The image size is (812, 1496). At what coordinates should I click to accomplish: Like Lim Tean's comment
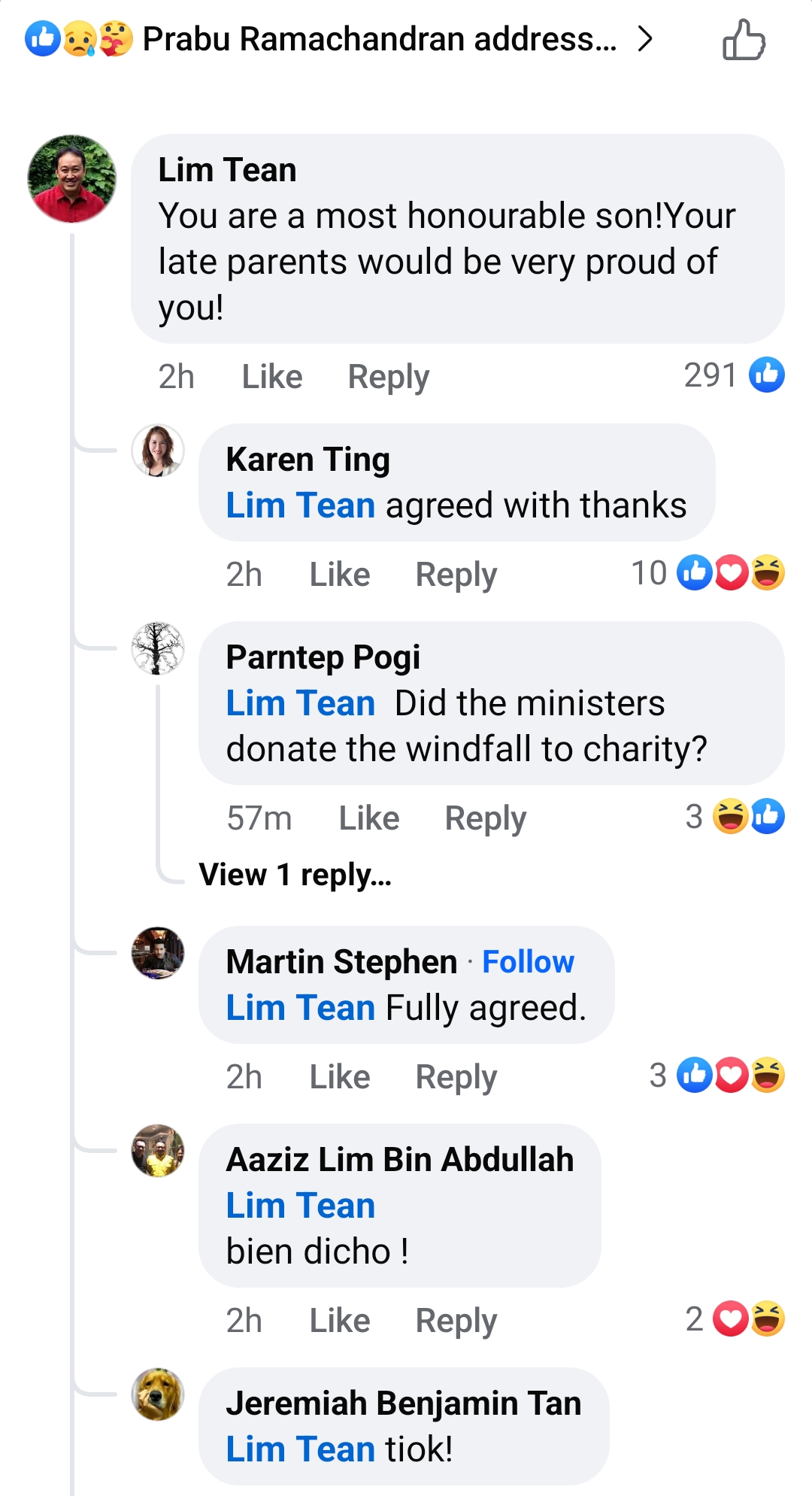click(x=271, y=377)
